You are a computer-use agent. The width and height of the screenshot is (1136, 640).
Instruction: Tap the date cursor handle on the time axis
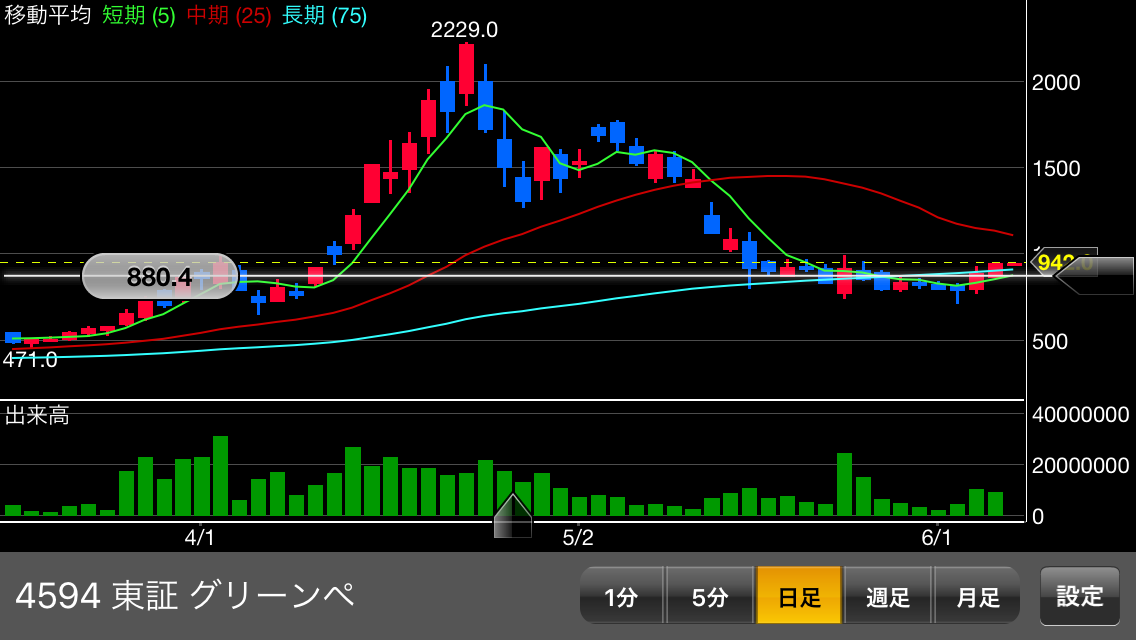pyautogui.click(x=513, y=516)
